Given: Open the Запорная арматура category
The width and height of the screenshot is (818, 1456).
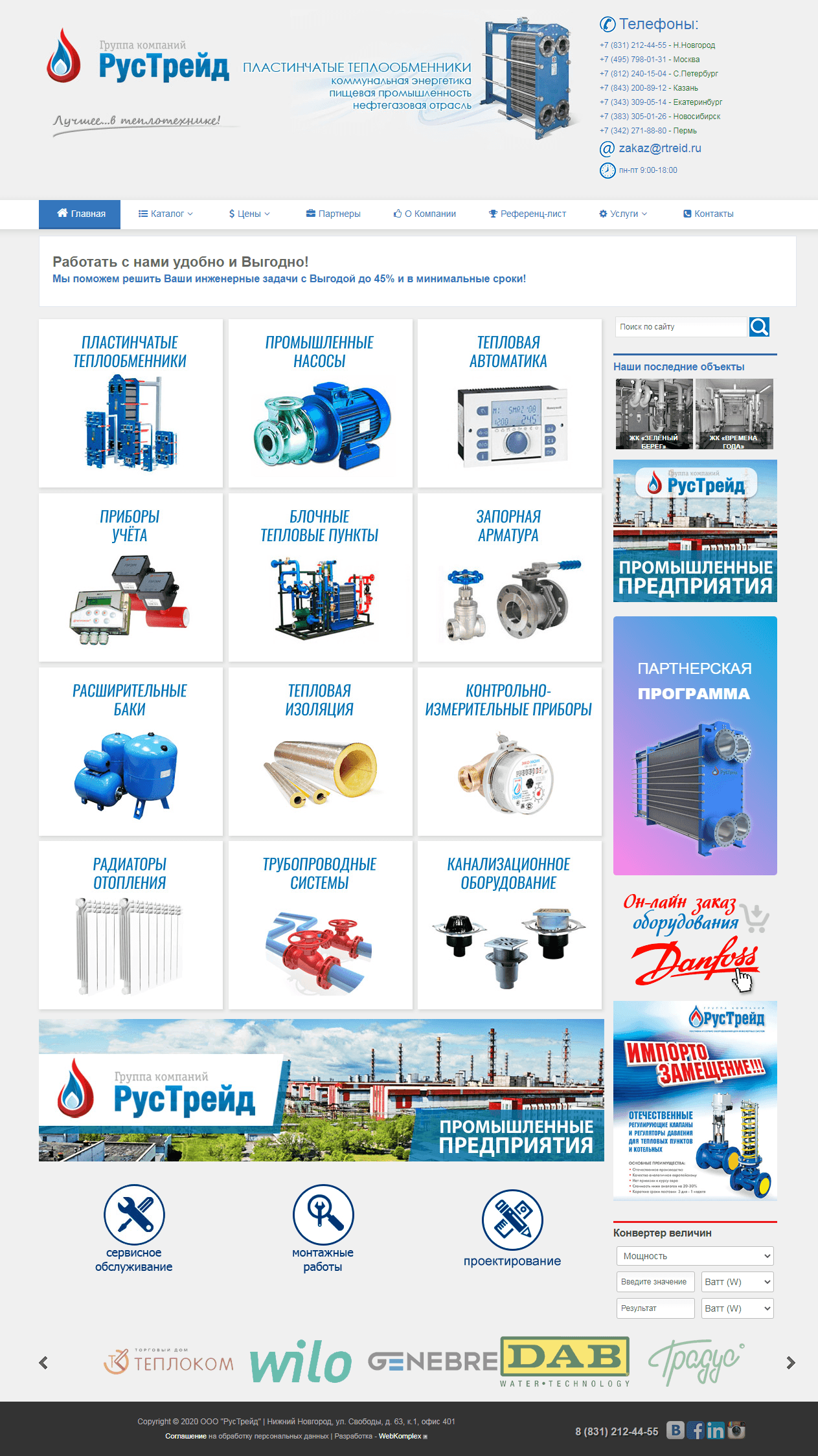Looking at the screenshot, I should pos(509,577).
